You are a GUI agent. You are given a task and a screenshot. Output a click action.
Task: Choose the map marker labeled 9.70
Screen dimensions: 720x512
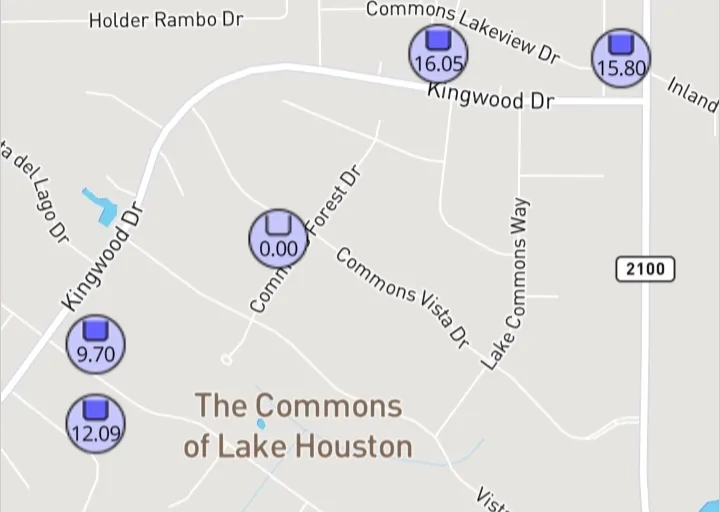point(96,343)
